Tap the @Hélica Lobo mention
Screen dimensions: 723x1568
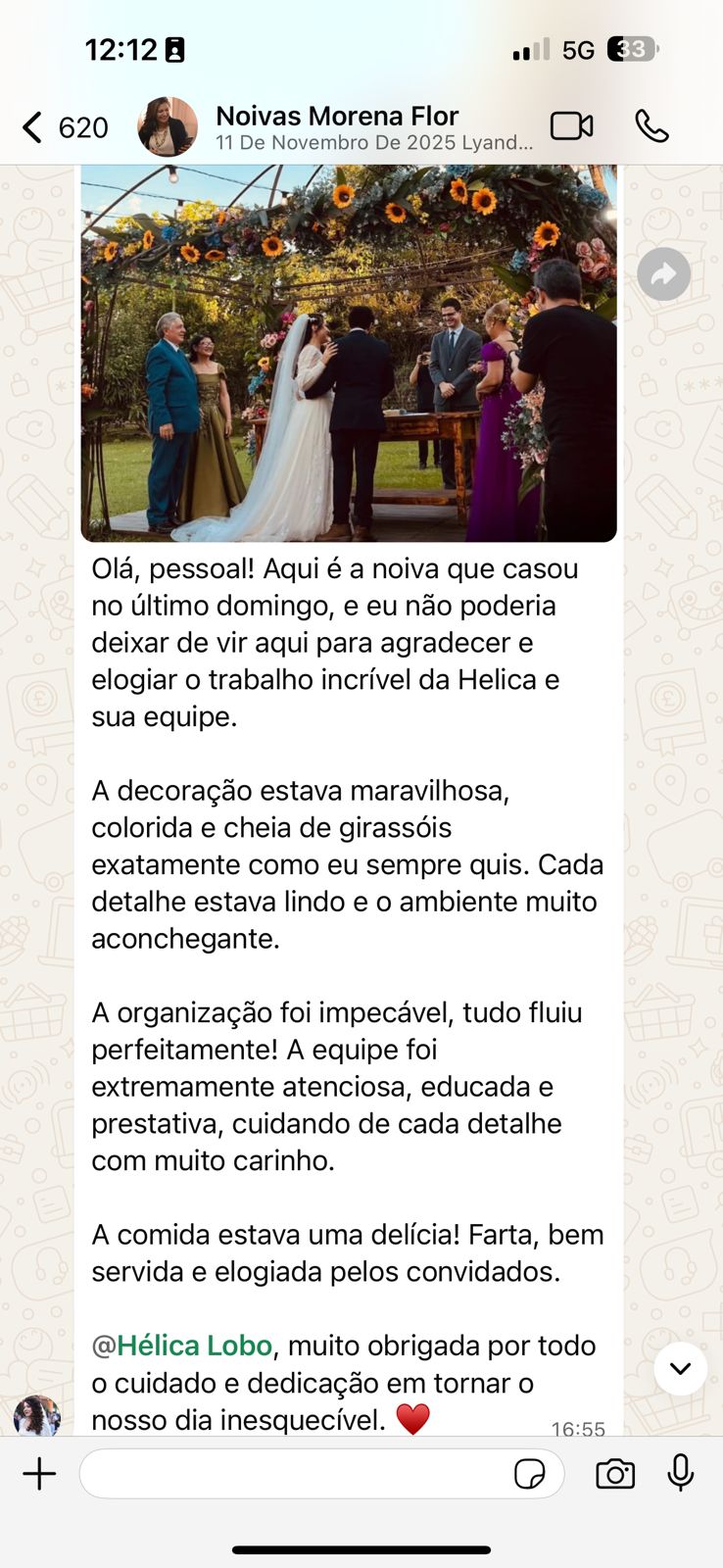pyautogui.click(x=182, y=1346)
